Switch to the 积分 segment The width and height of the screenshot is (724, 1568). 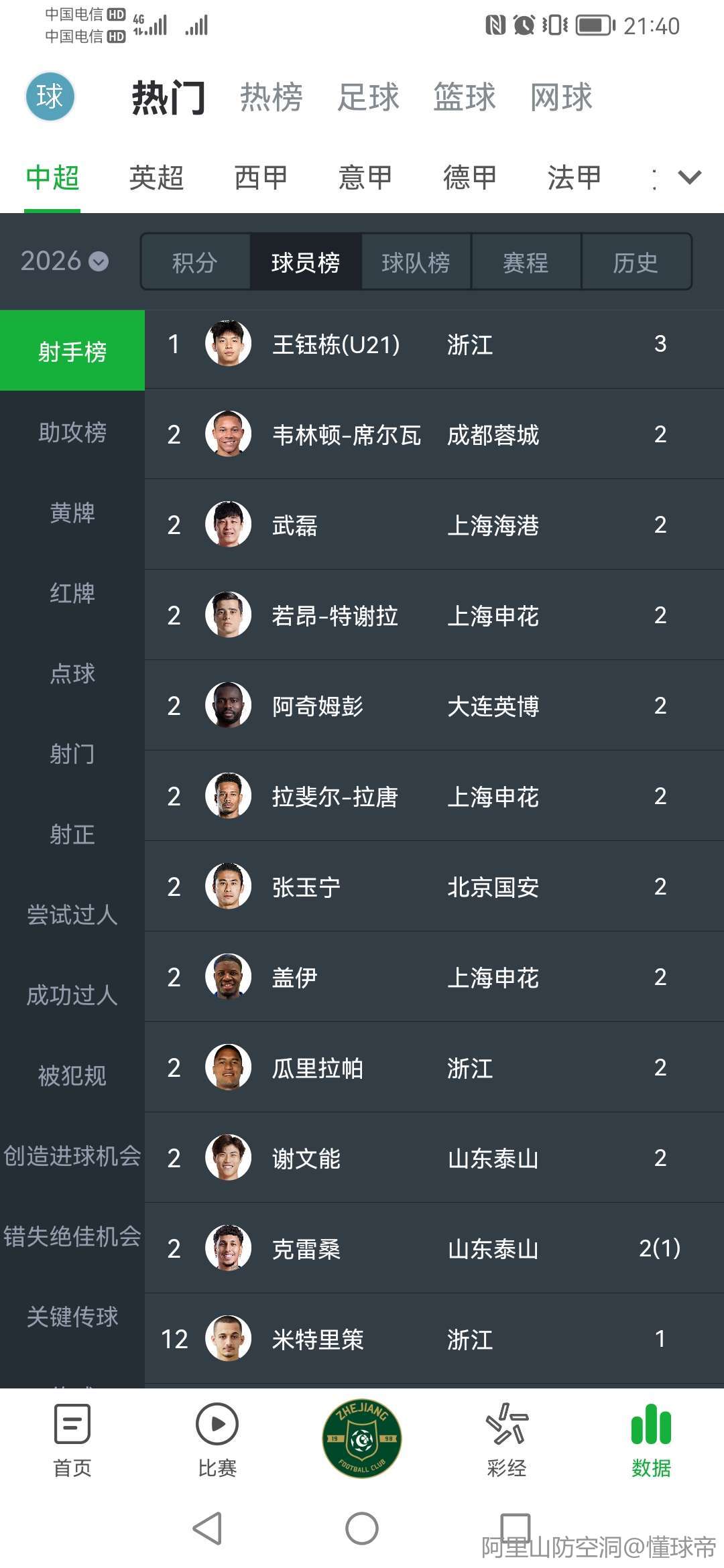[195, 262]
